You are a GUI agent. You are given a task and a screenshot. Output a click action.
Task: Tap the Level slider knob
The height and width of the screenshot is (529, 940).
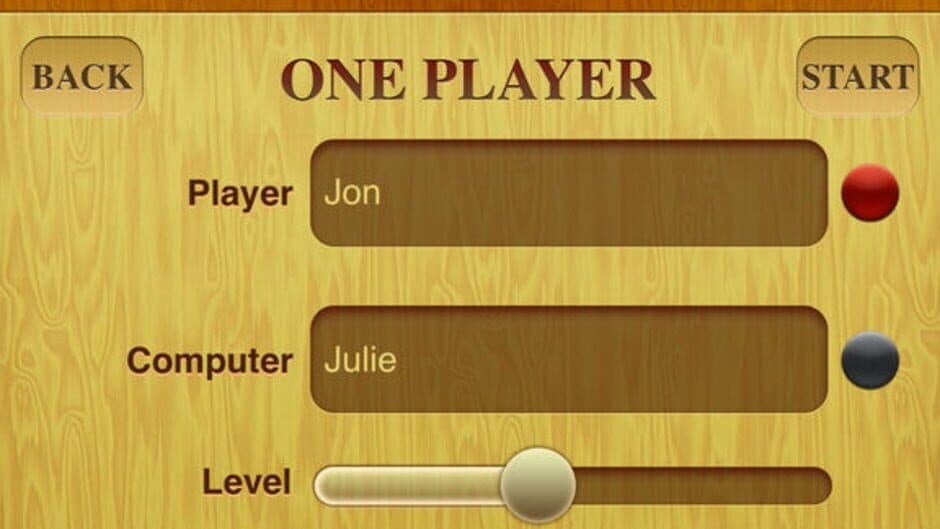click(x=538, y=485)
